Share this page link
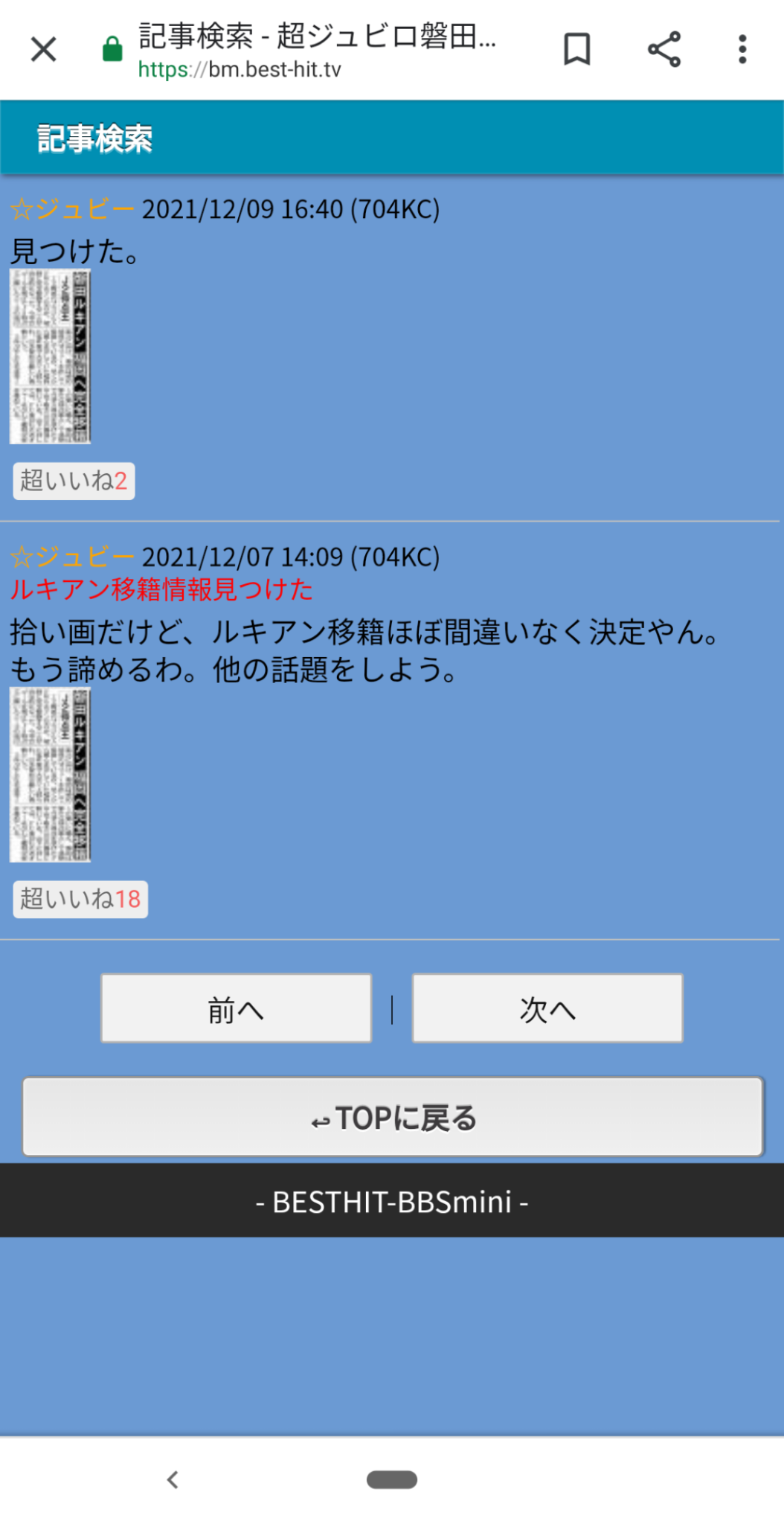This screenshot has width=784, height=1524. (x=664, y=50)
